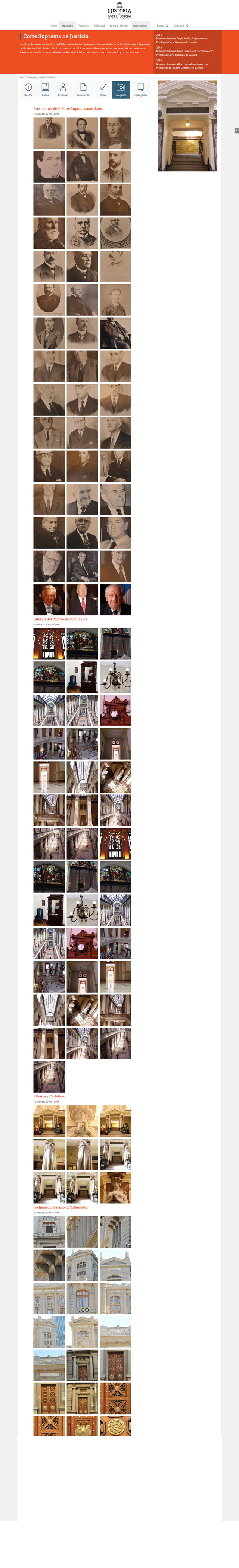Open the Documentos top menu item

coord(140,25)
